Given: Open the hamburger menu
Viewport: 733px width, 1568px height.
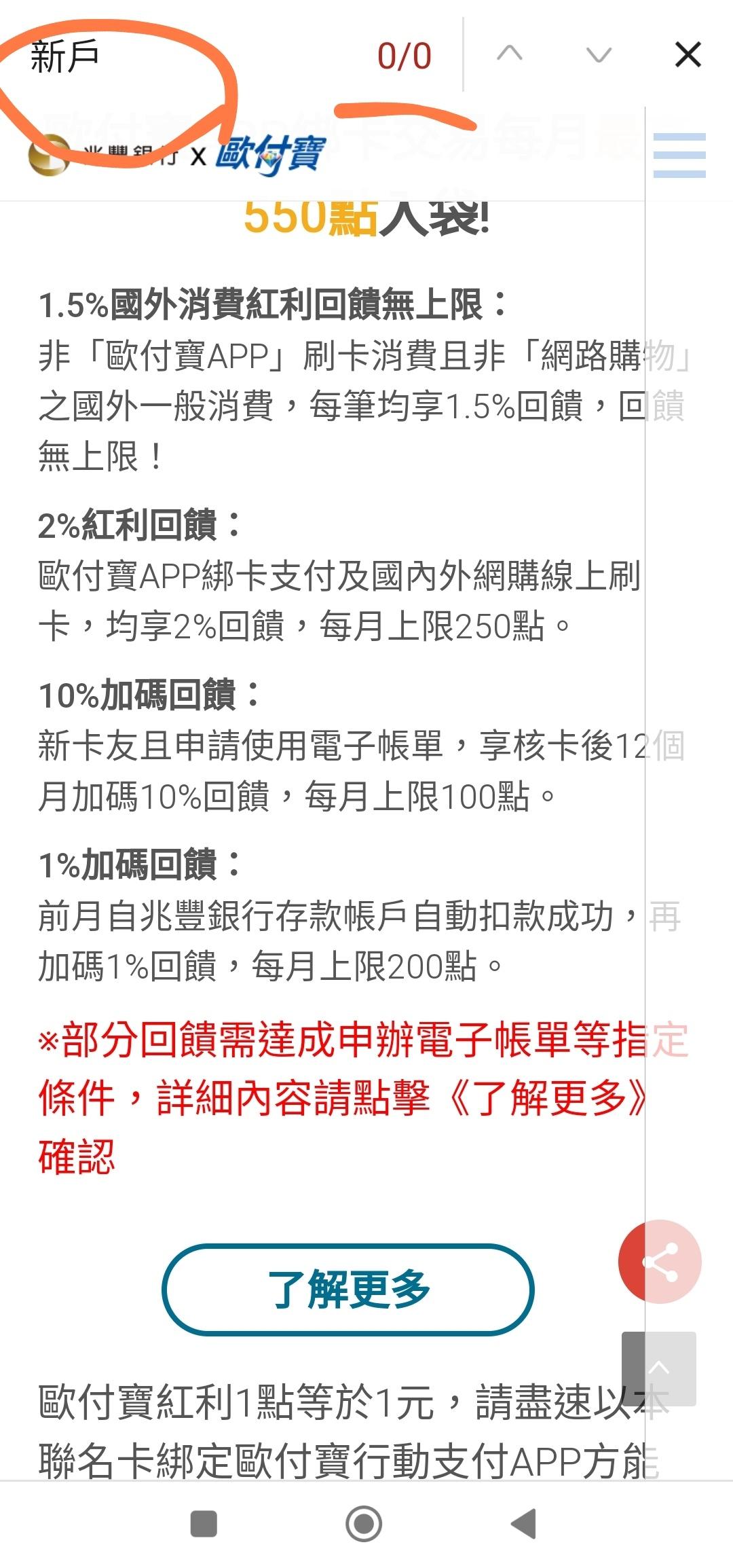Looking at the screenshot, I should click(x=679, y=156).
